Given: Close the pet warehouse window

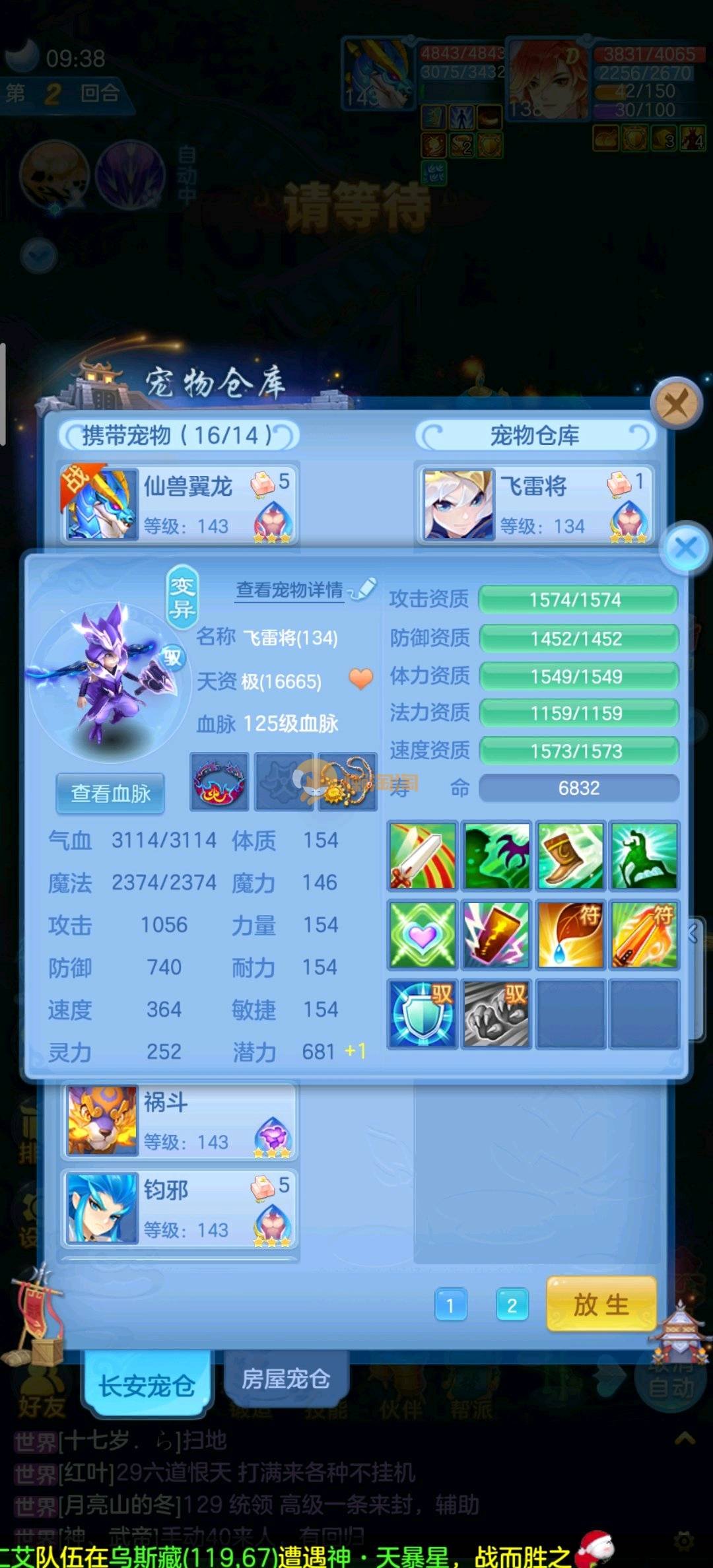Looking at the screenshot, I should coord(675,402).
